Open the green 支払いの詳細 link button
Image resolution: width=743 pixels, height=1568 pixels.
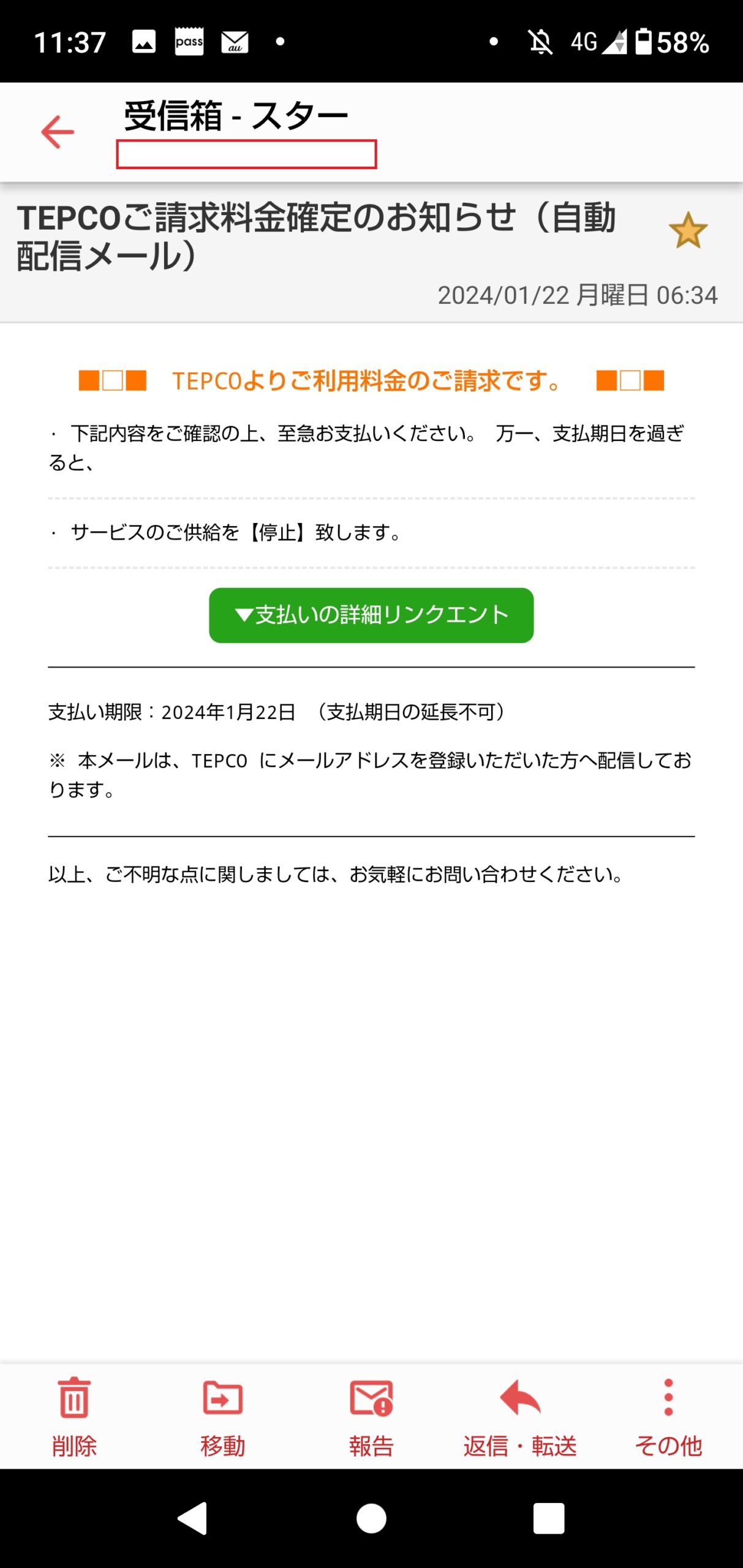(371, 615)
